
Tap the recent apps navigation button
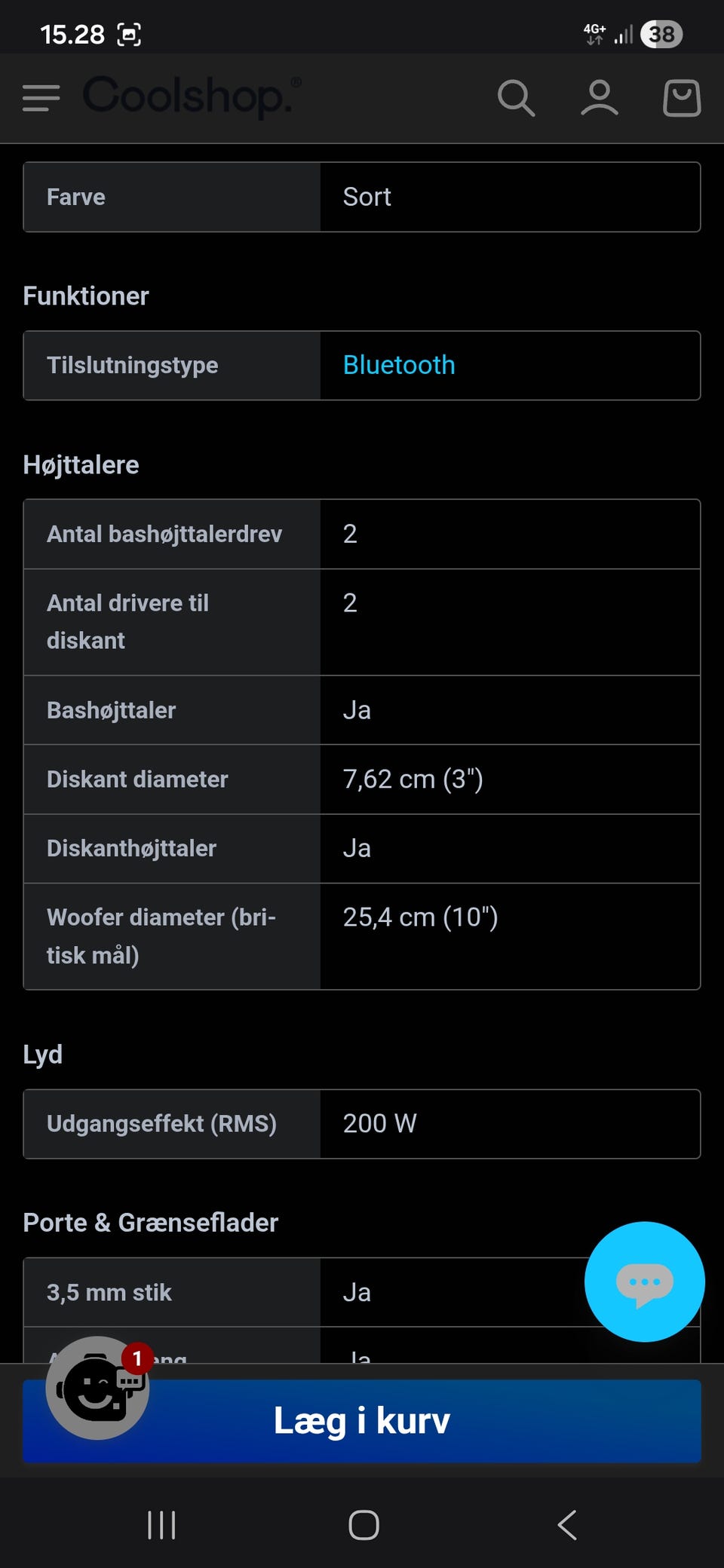(161, 1524)
